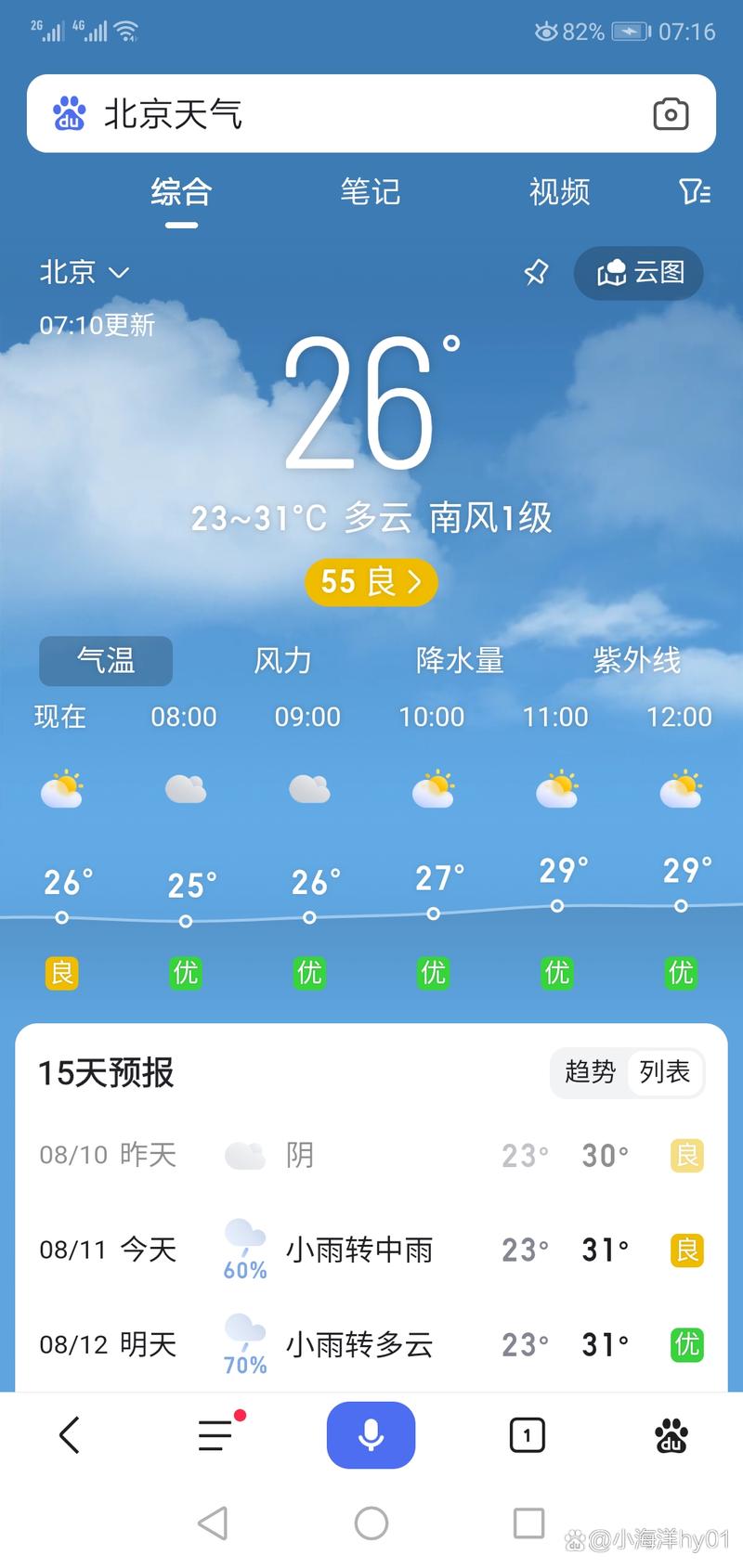Open the camera search icon
The width and height of the screenshot is (743, 1568).
click(671, 113)
